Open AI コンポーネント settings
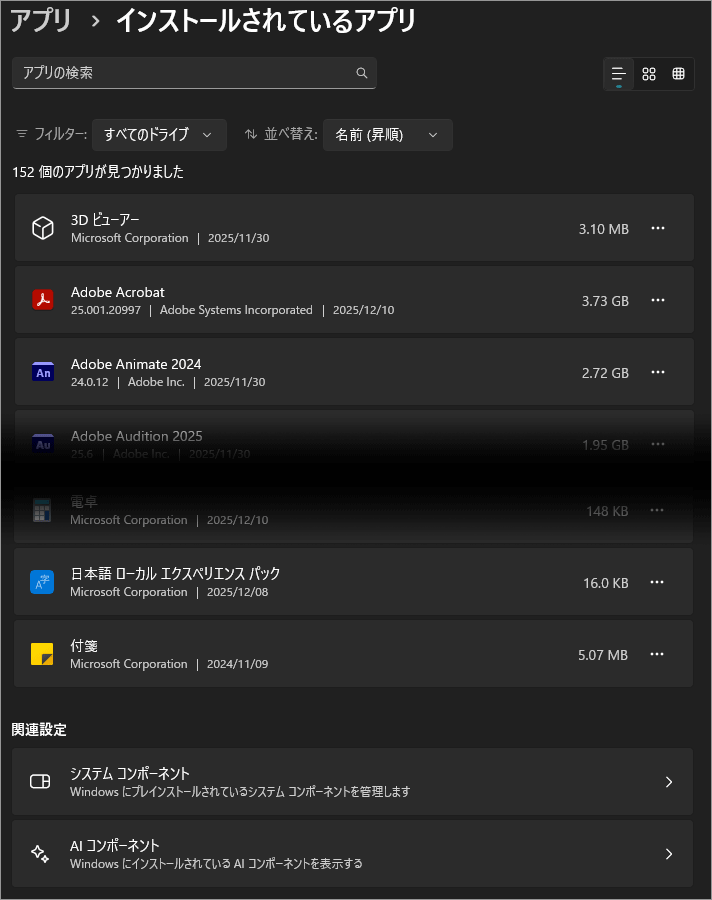Screen dimensions: 712x900 point(352,853)
